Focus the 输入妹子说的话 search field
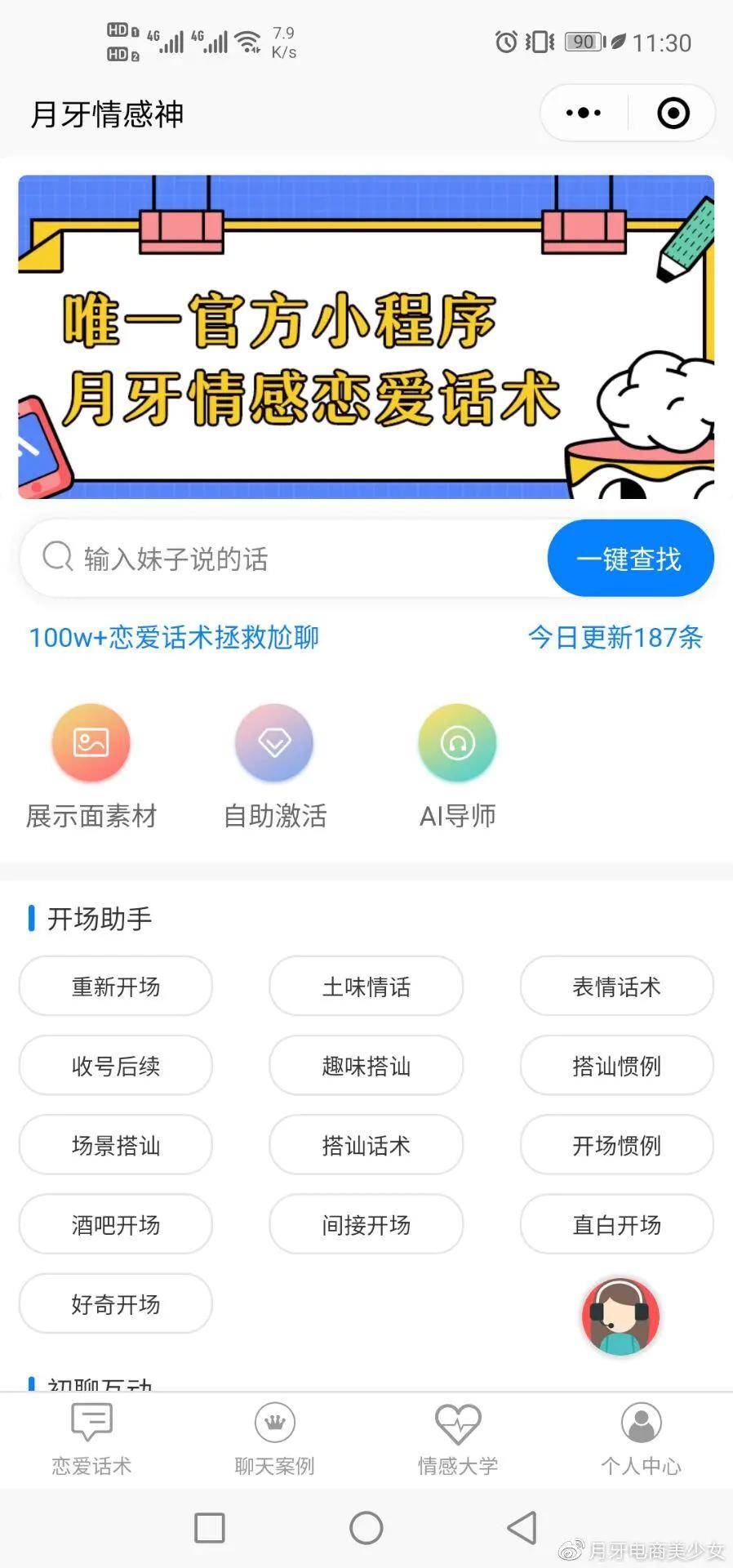Screen dimensions: 733x1568 (286, 559)
